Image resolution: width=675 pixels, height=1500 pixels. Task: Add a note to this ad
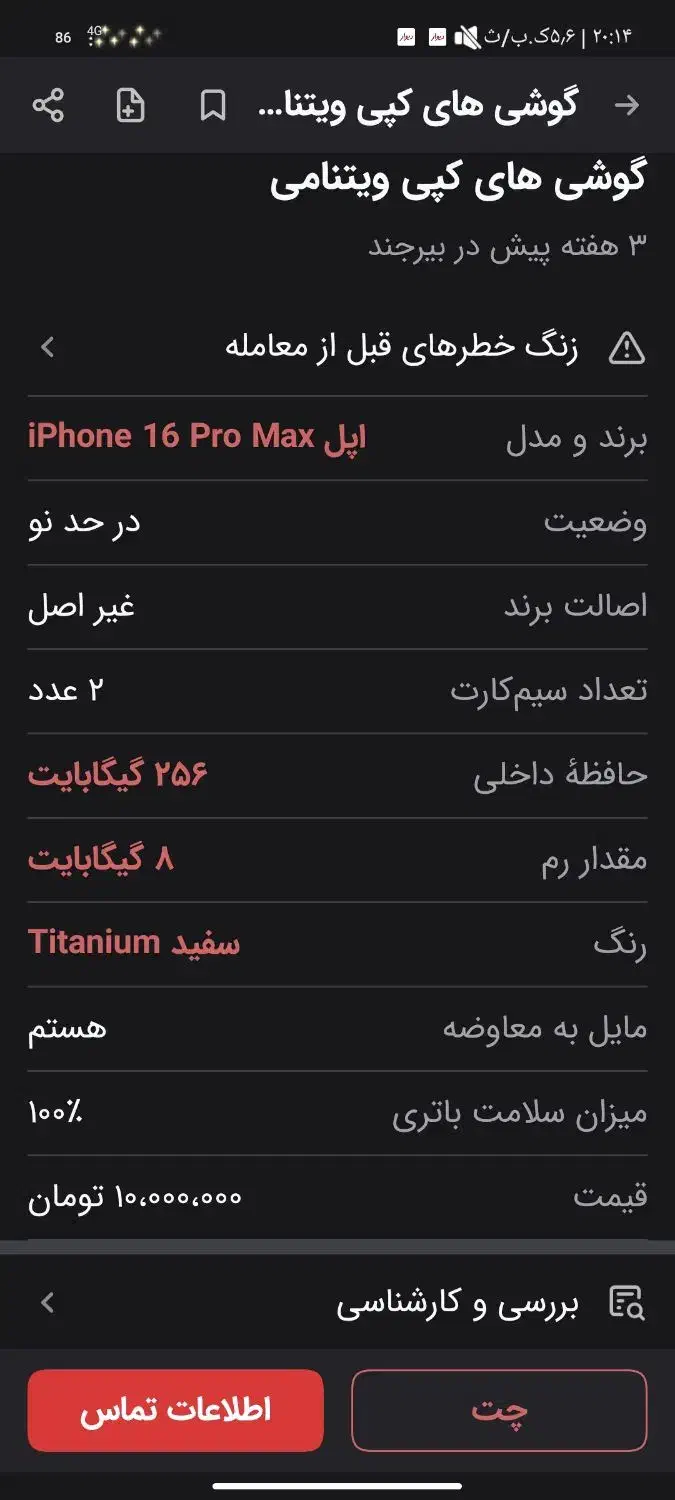(130, 105)
